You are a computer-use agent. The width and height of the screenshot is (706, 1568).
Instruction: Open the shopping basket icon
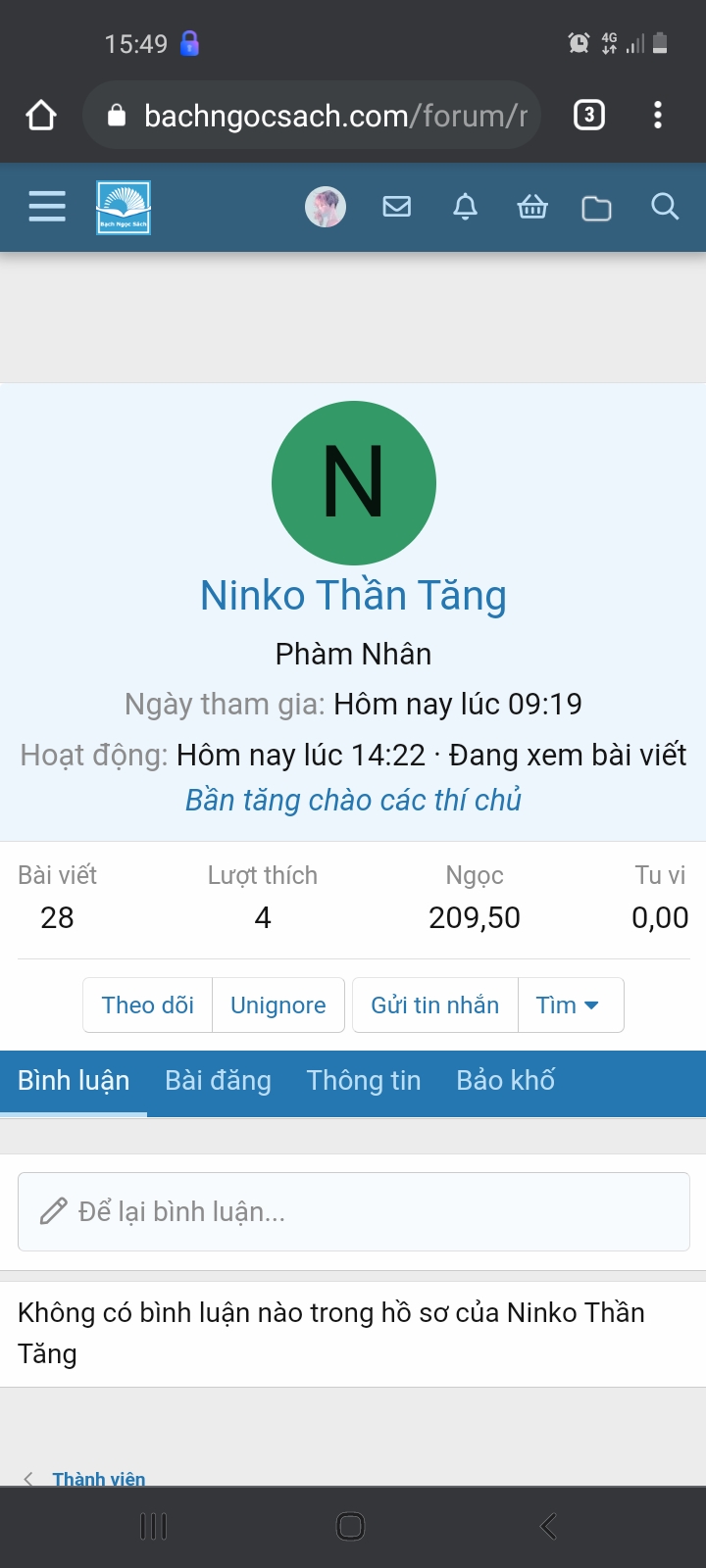tap(532, 207)
